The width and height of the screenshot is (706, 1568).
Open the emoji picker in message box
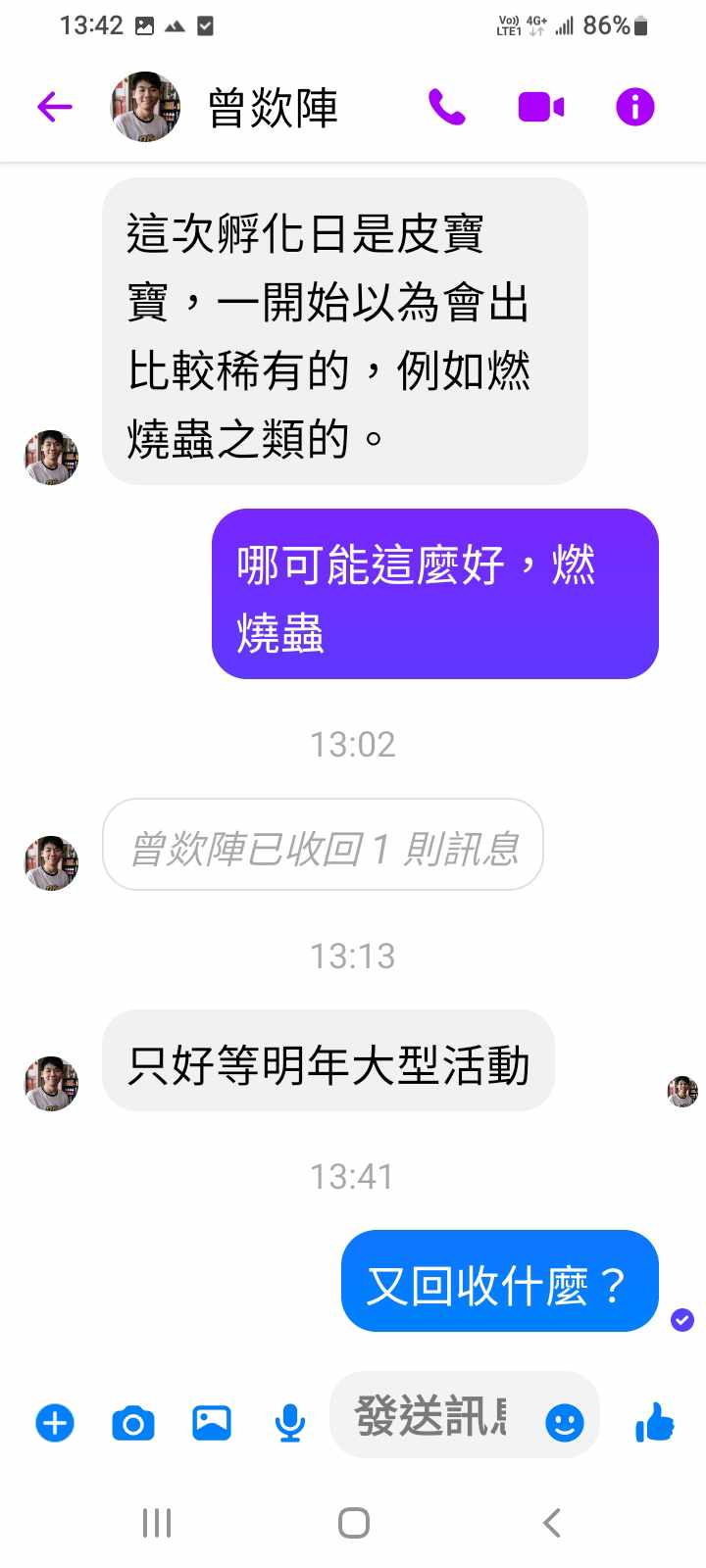click(564, 1422)
